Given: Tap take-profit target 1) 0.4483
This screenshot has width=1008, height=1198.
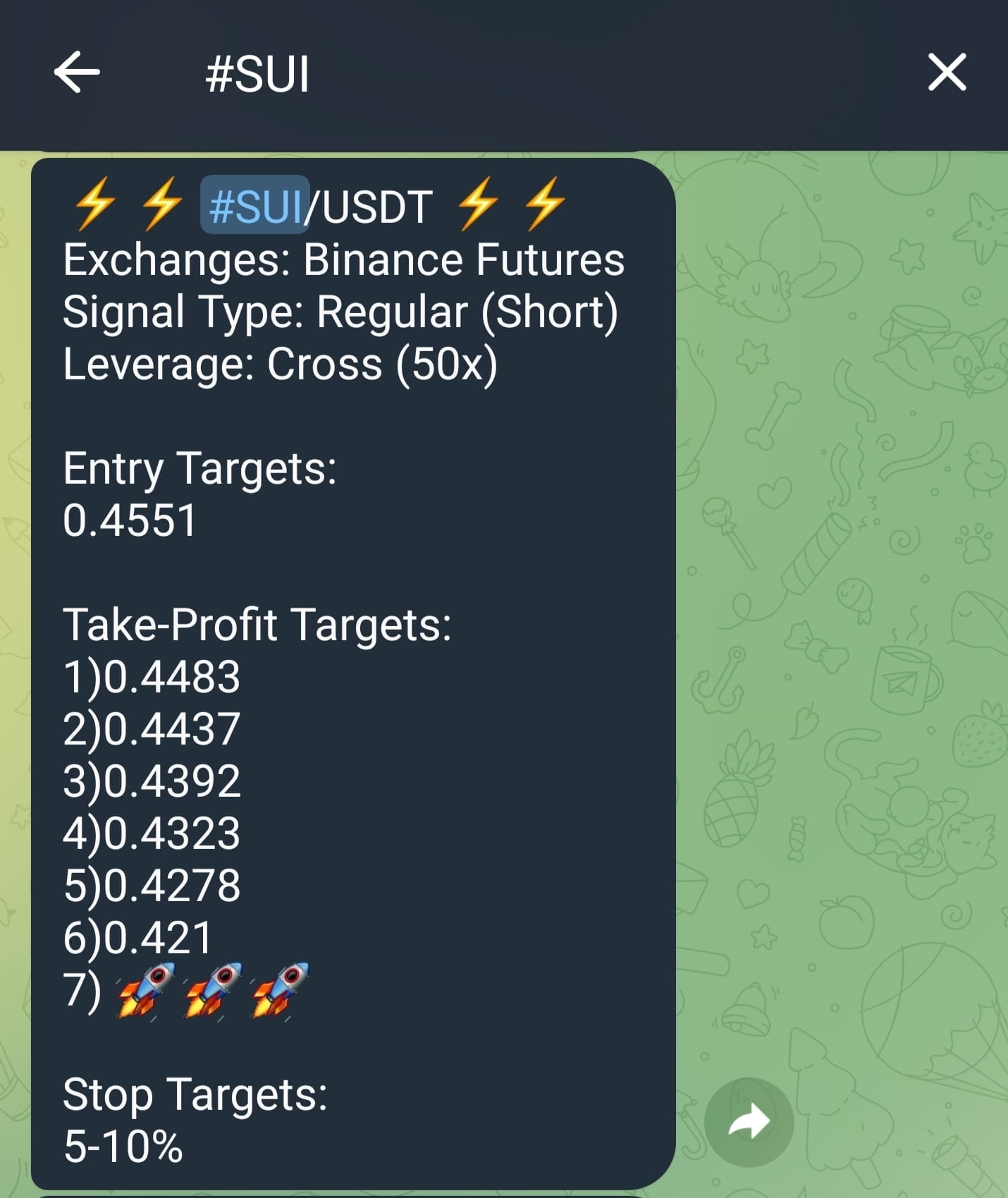Looking at the screenshot, I should coord(152,677).
